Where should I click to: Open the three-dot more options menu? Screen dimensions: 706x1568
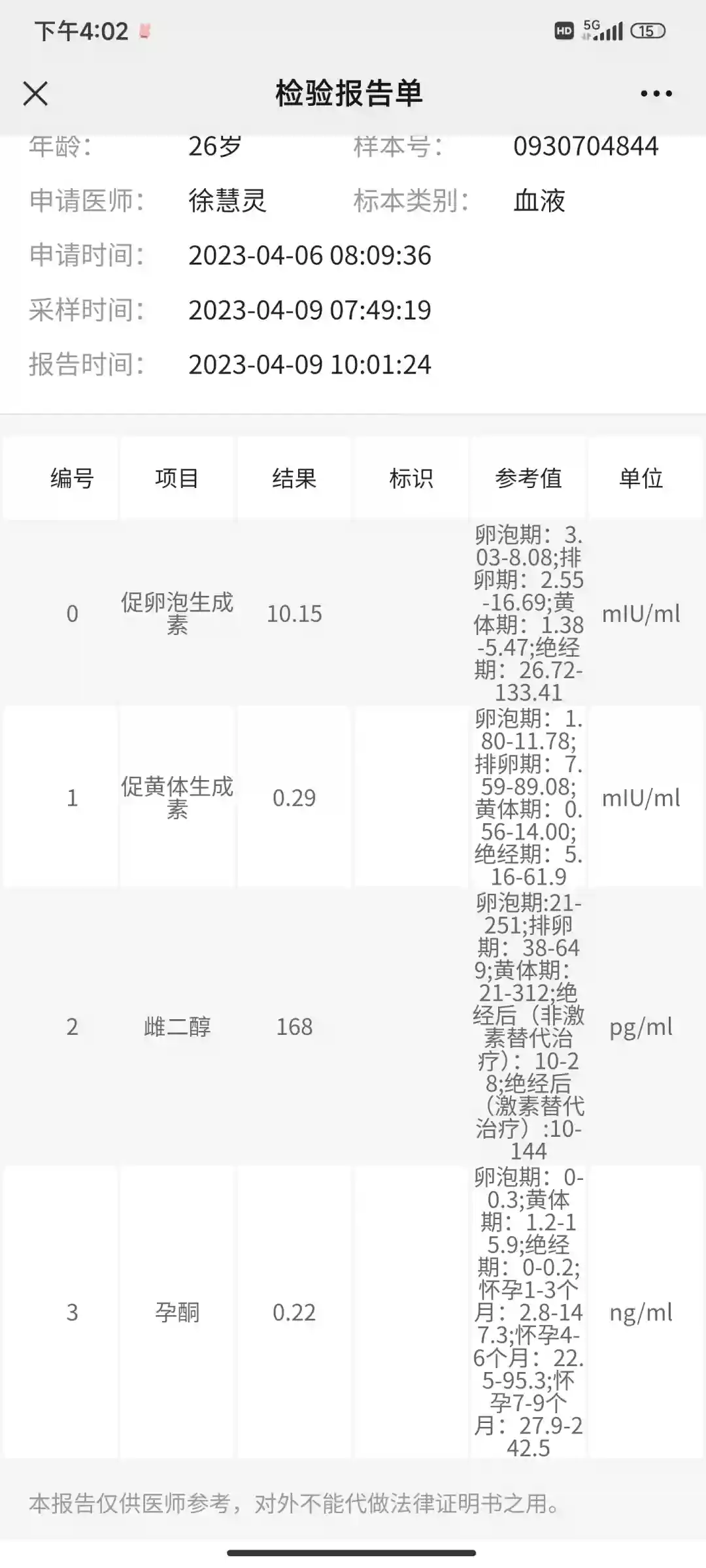[x=656, y=93]
